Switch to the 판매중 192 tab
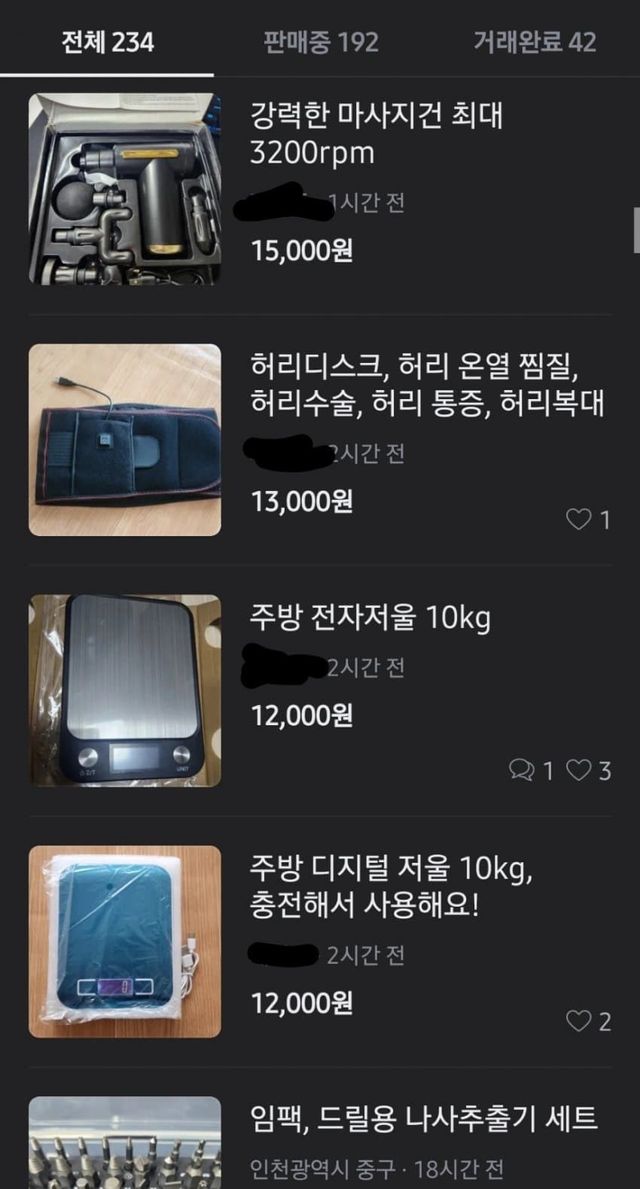The height and width of the screenshot is (1189, 640). (321, 42)
